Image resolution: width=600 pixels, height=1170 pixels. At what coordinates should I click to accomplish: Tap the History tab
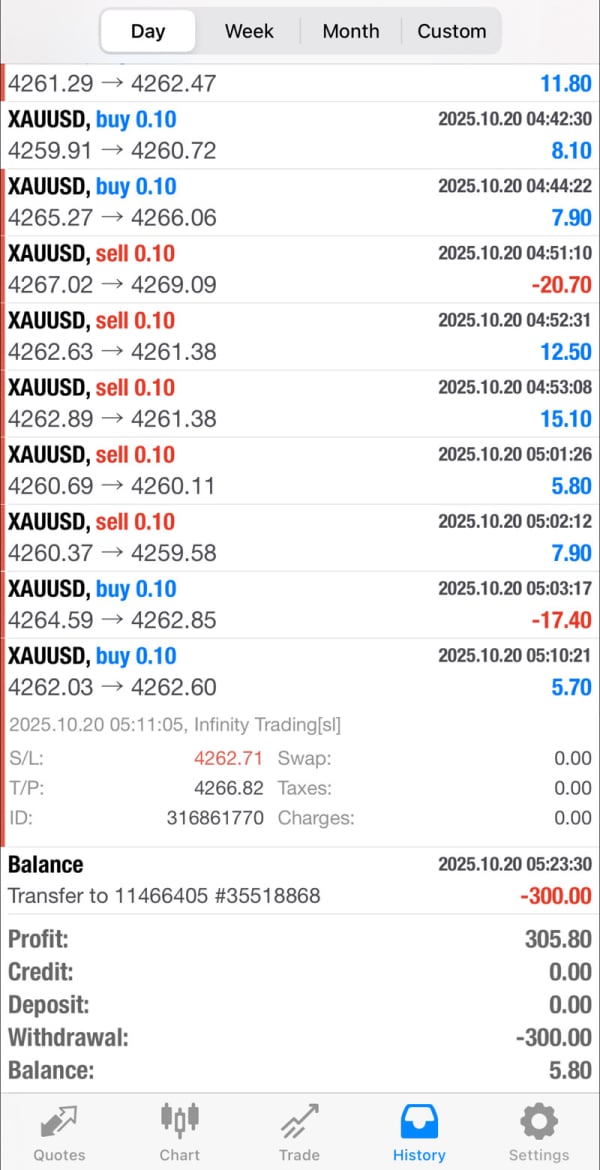(x=419, y=1132)
